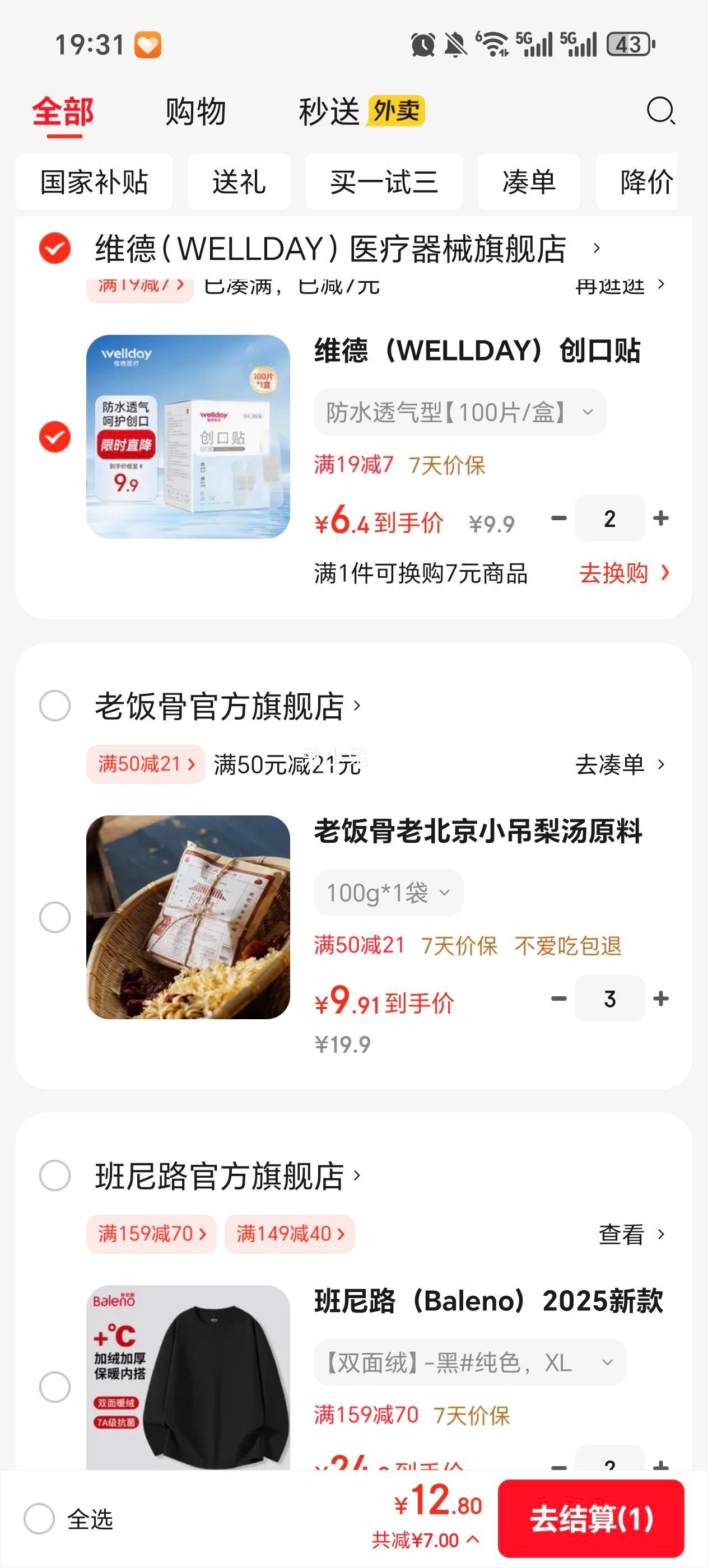This screenshot has height=1568, width=708.
Task: Add one more 小吊梨汤原料
Action: (660, 999)
